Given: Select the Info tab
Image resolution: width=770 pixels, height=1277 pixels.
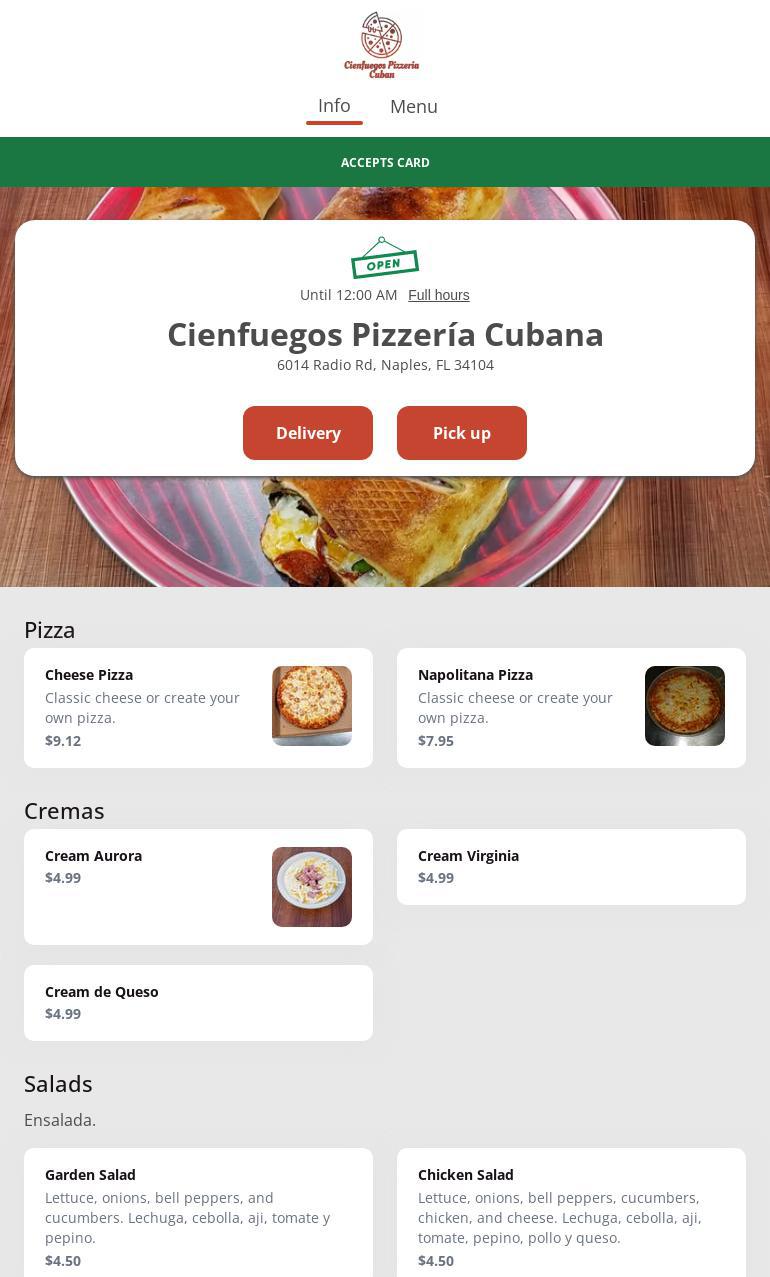Looking at the screenshot, I should (334, 106).
